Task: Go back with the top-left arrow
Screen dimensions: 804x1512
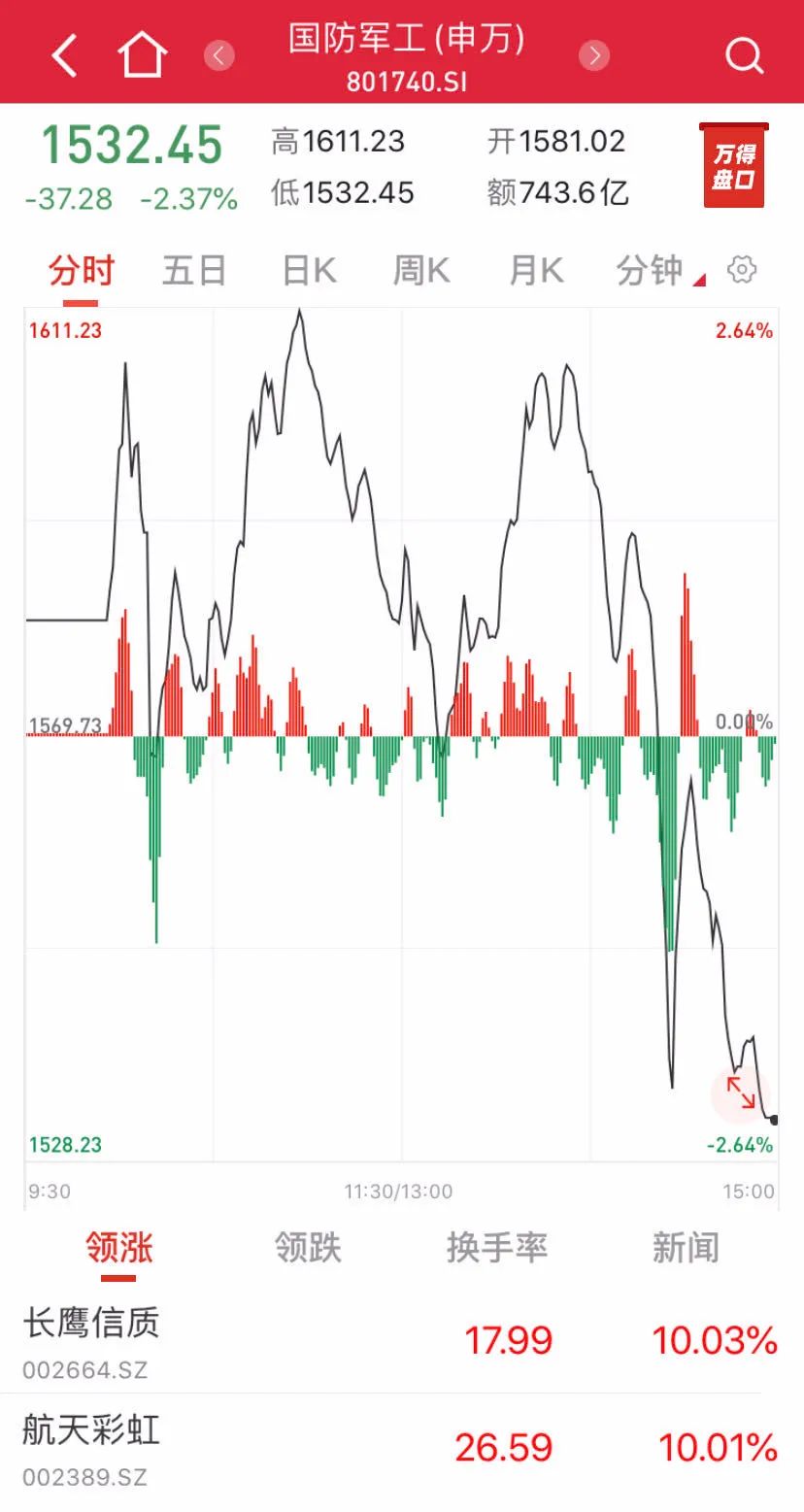Action: coord(64,55)
